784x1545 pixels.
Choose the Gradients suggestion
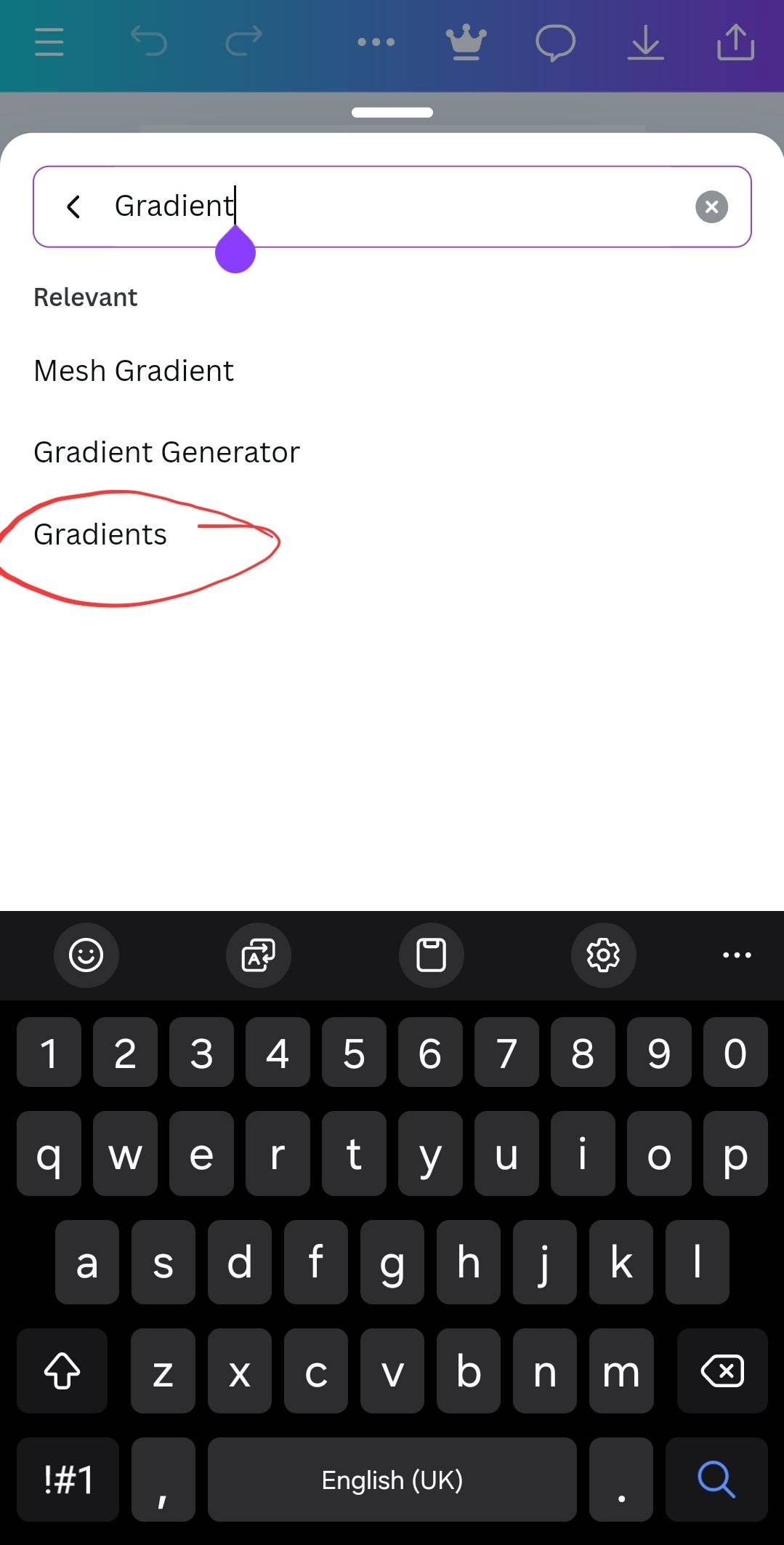point(100,534)
